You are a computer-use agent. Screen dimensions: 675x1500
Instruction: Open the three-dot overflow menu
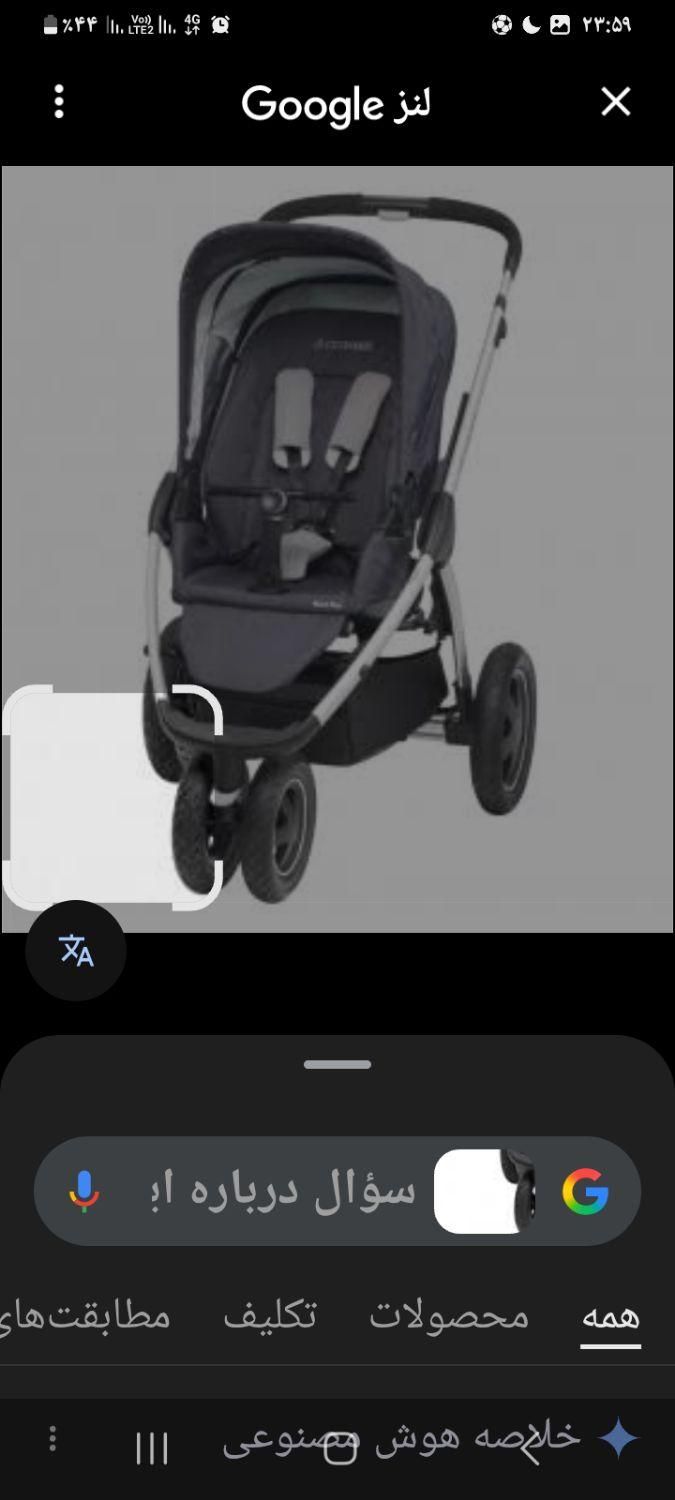[59, 102]
